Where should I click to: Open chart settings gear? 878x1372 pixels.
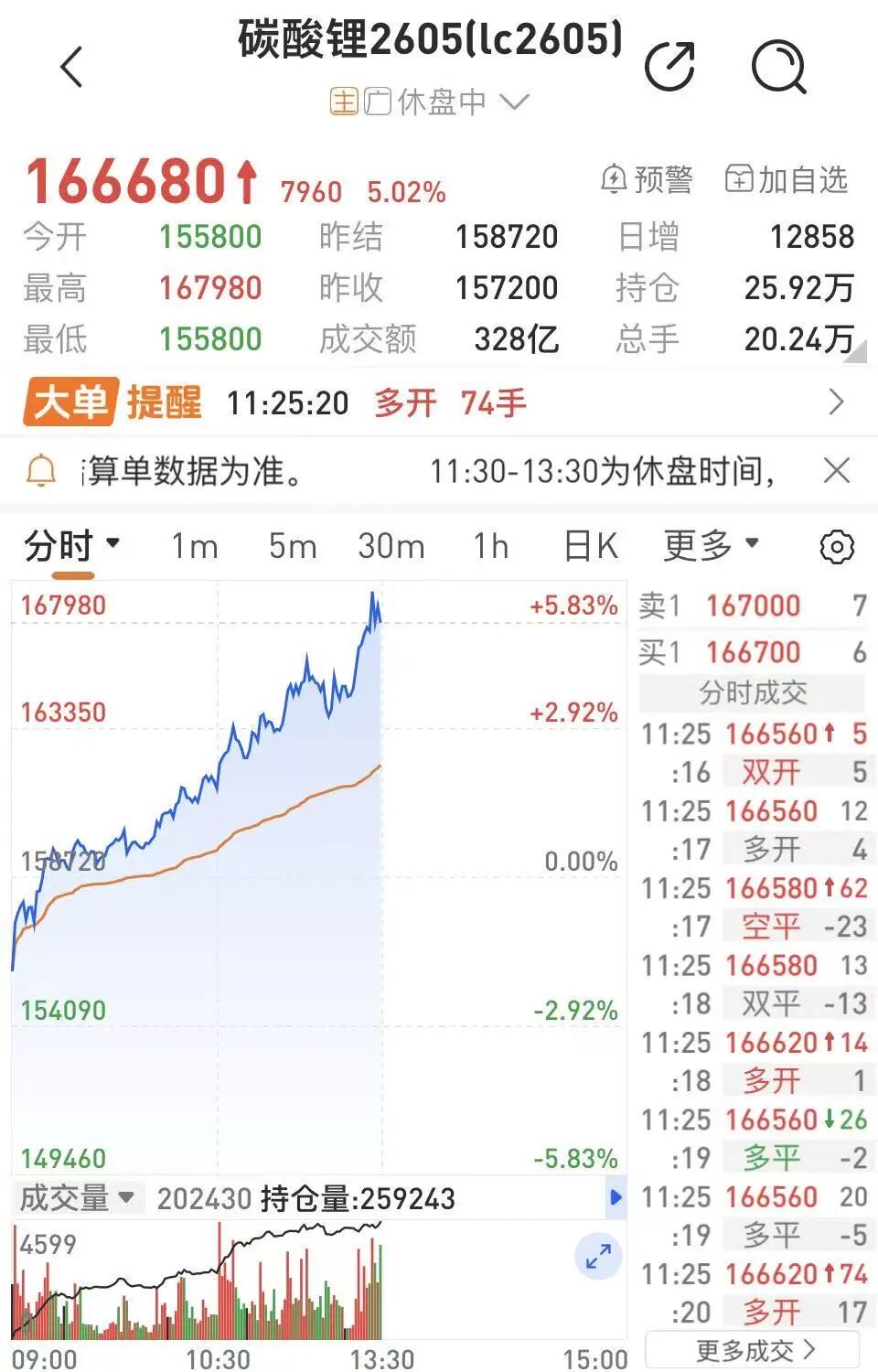[836, 546]
